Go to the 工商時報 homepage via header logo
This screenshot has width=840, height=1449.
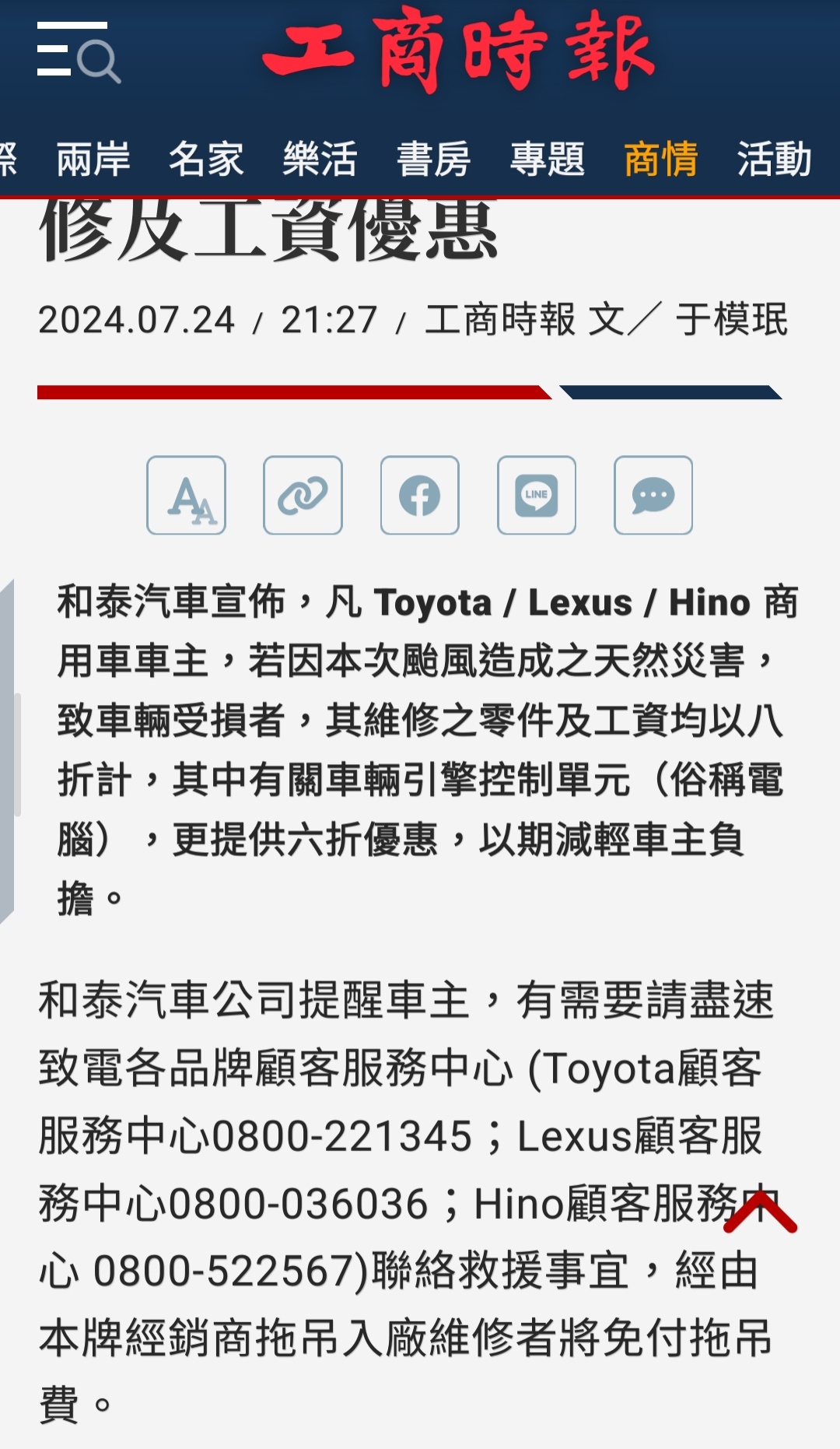[459, 50]
